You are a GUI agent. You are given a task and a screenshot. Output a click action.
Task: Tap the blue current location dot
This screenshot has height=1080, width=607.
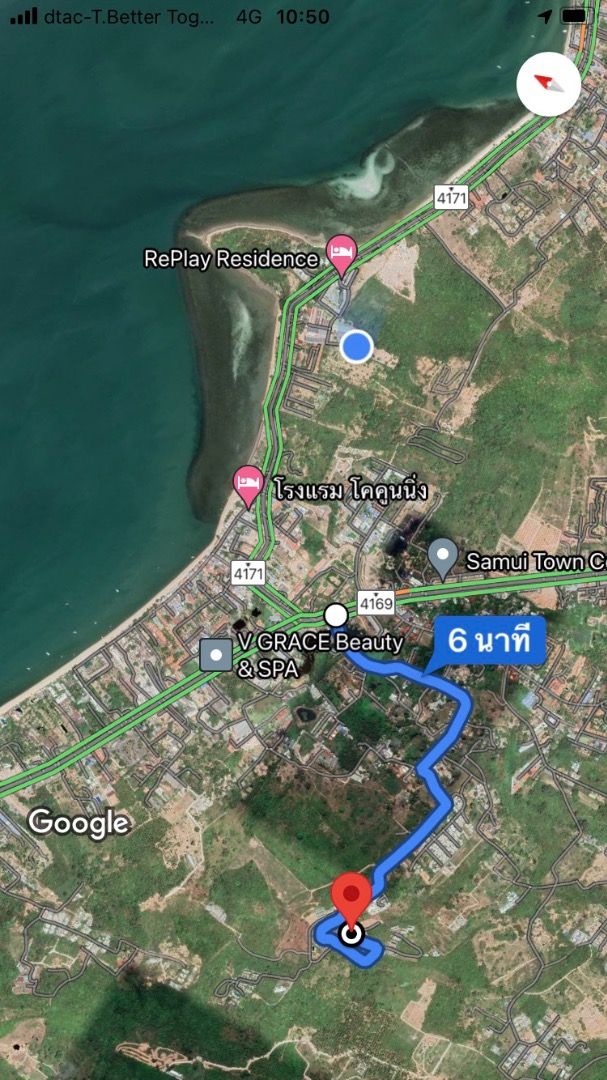coord(356,347)
